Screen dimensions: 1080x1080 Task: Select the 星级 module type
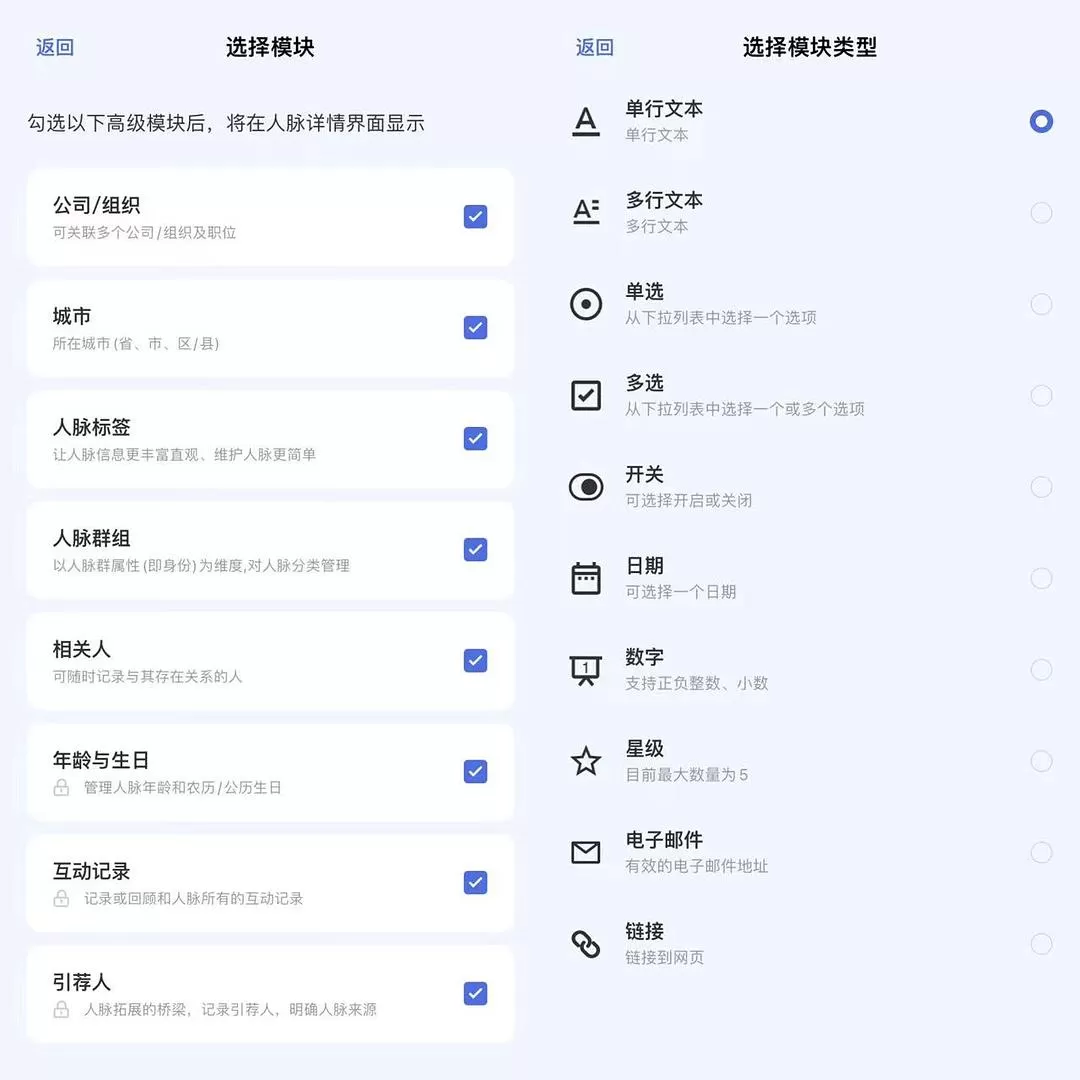(x=1041, y=761)
